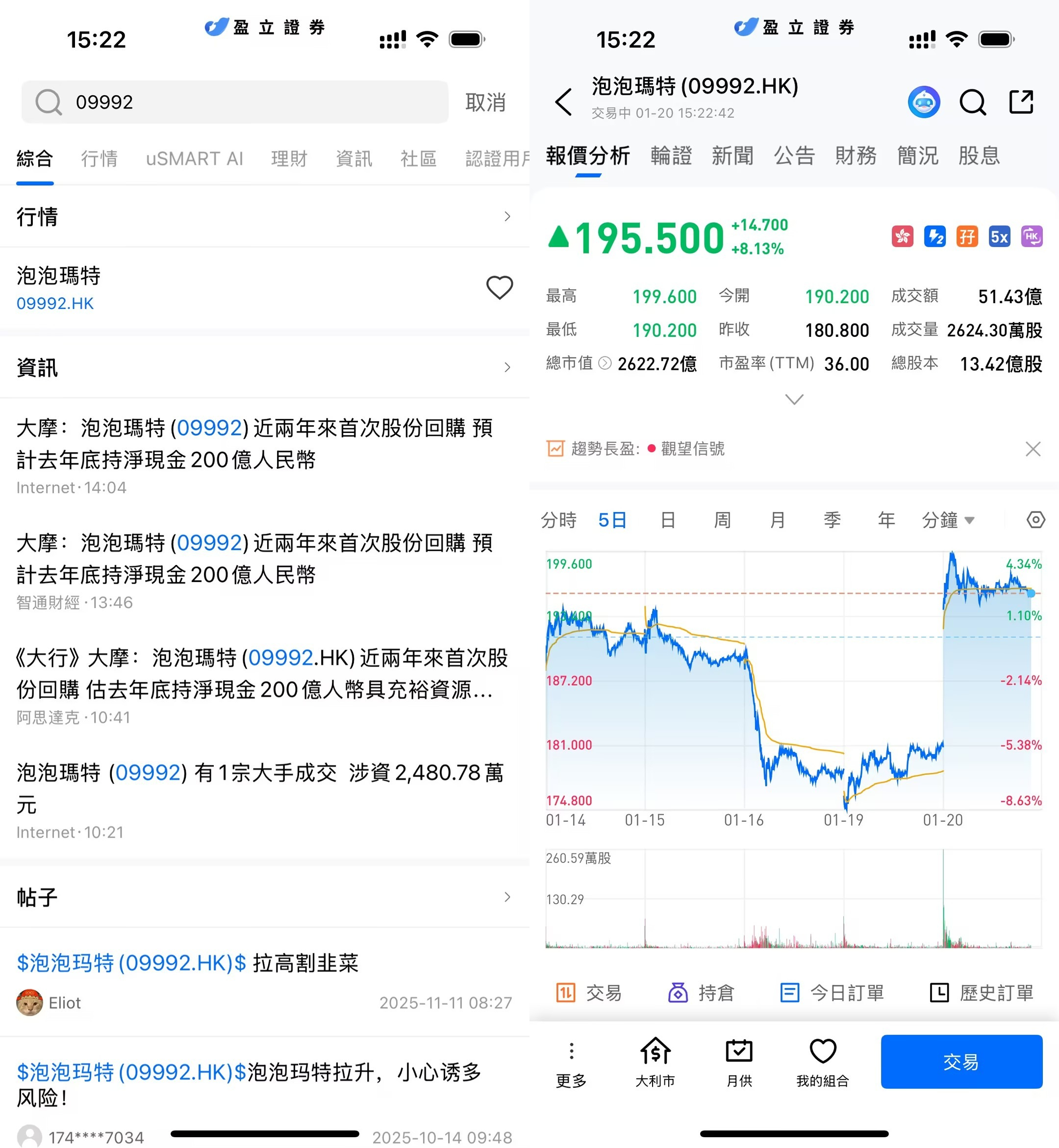The height and width of the screenshot is (1148, 1059).
Task: Tap the blue 交易 button
Action: point(961,1062)
